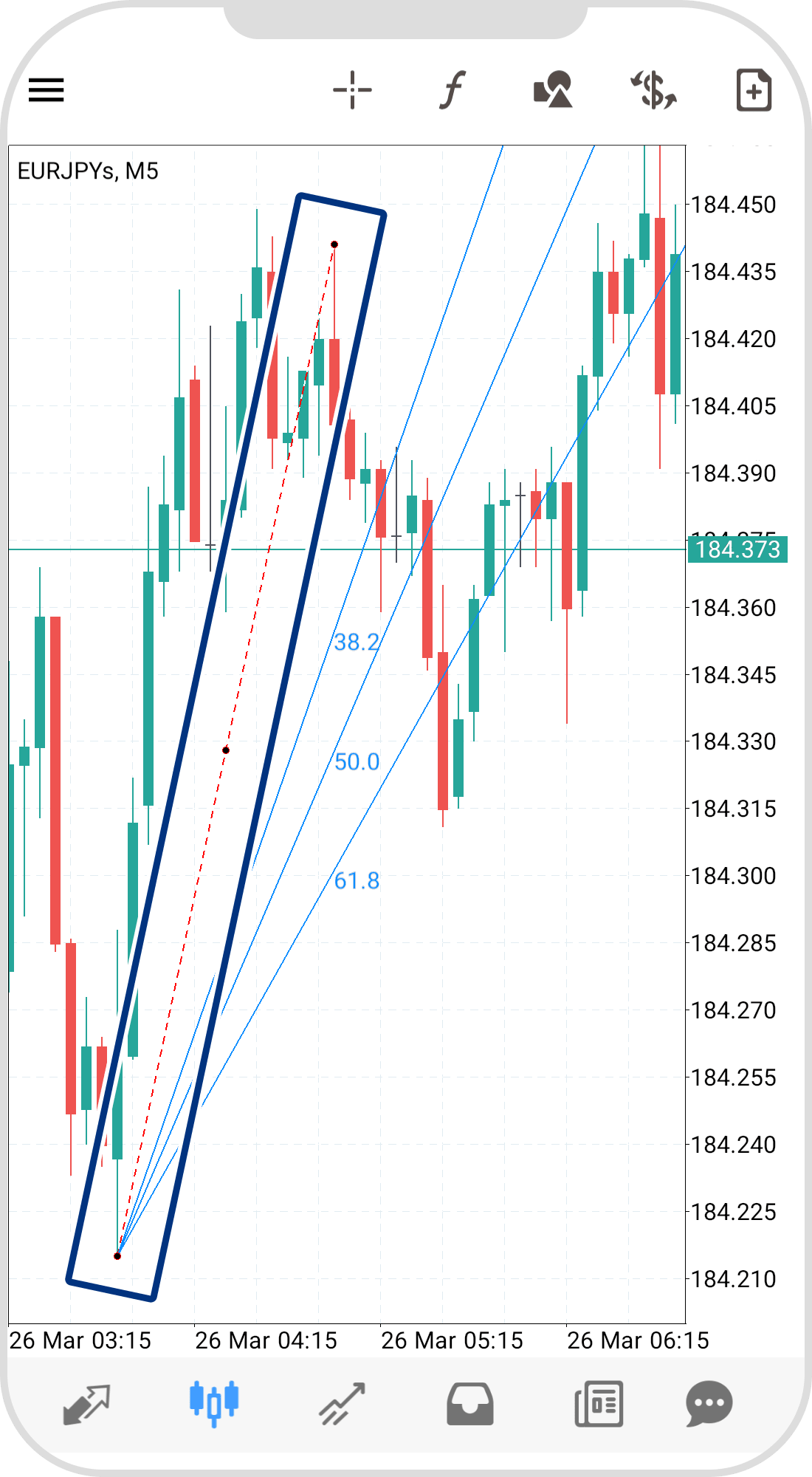Tap the fan's middle control point
Image resolution: width=812 pixels, height=1477 pixels.
226,750
